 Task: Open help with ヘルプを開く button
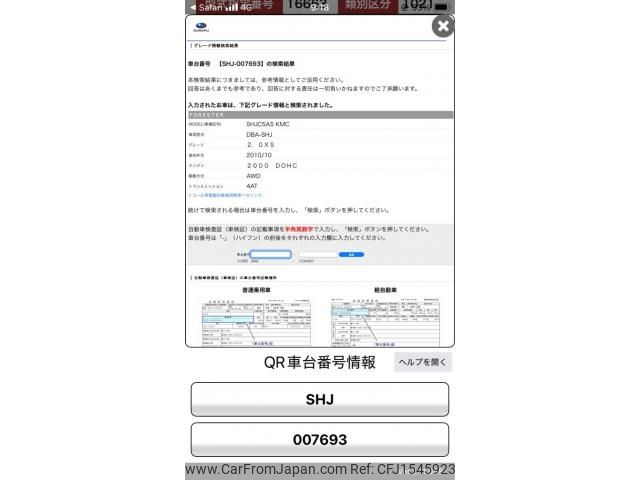pos(423,363)
